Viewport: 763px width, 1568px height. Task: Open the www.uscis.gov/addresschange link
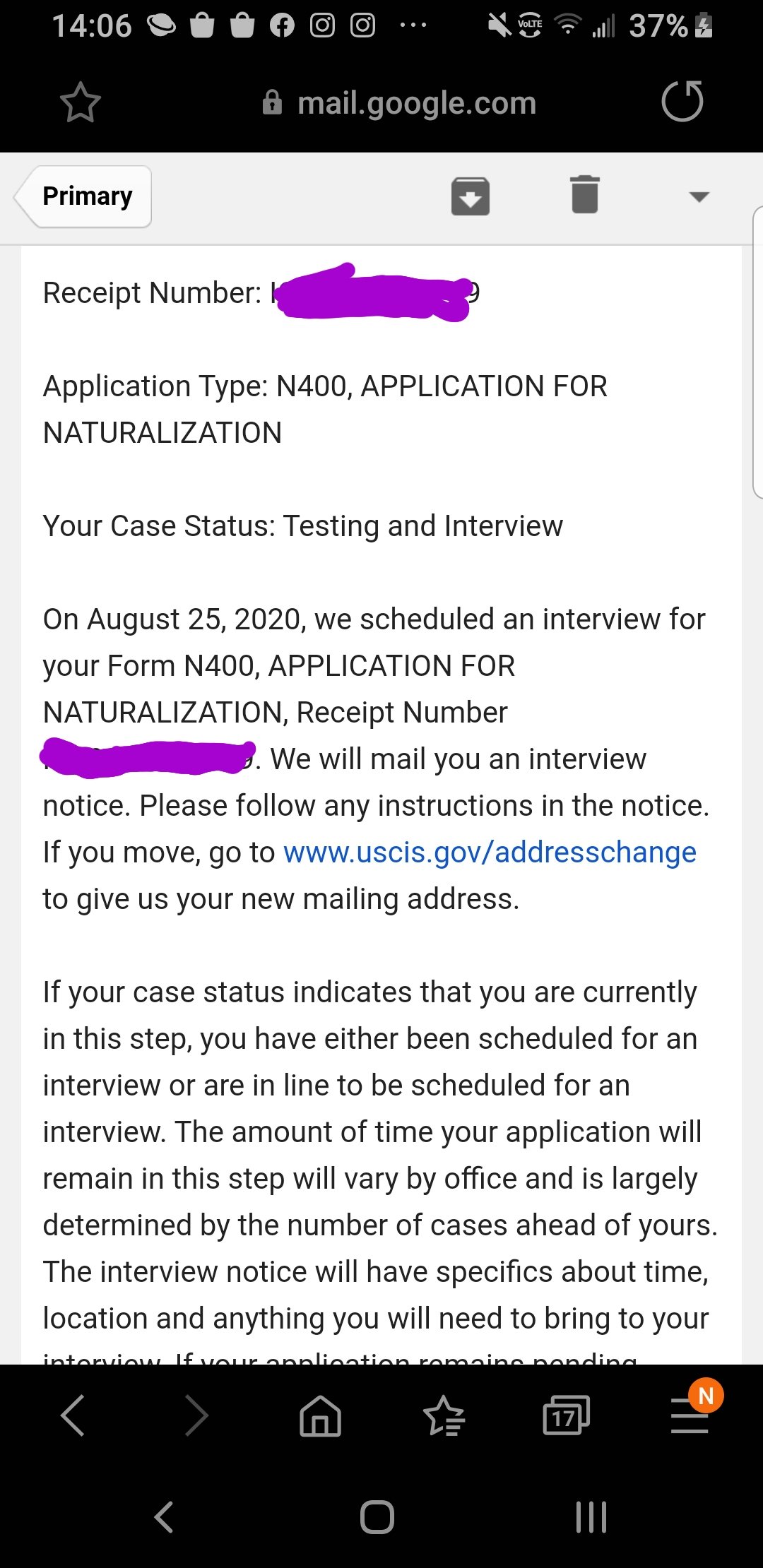[x=490, y=853]
